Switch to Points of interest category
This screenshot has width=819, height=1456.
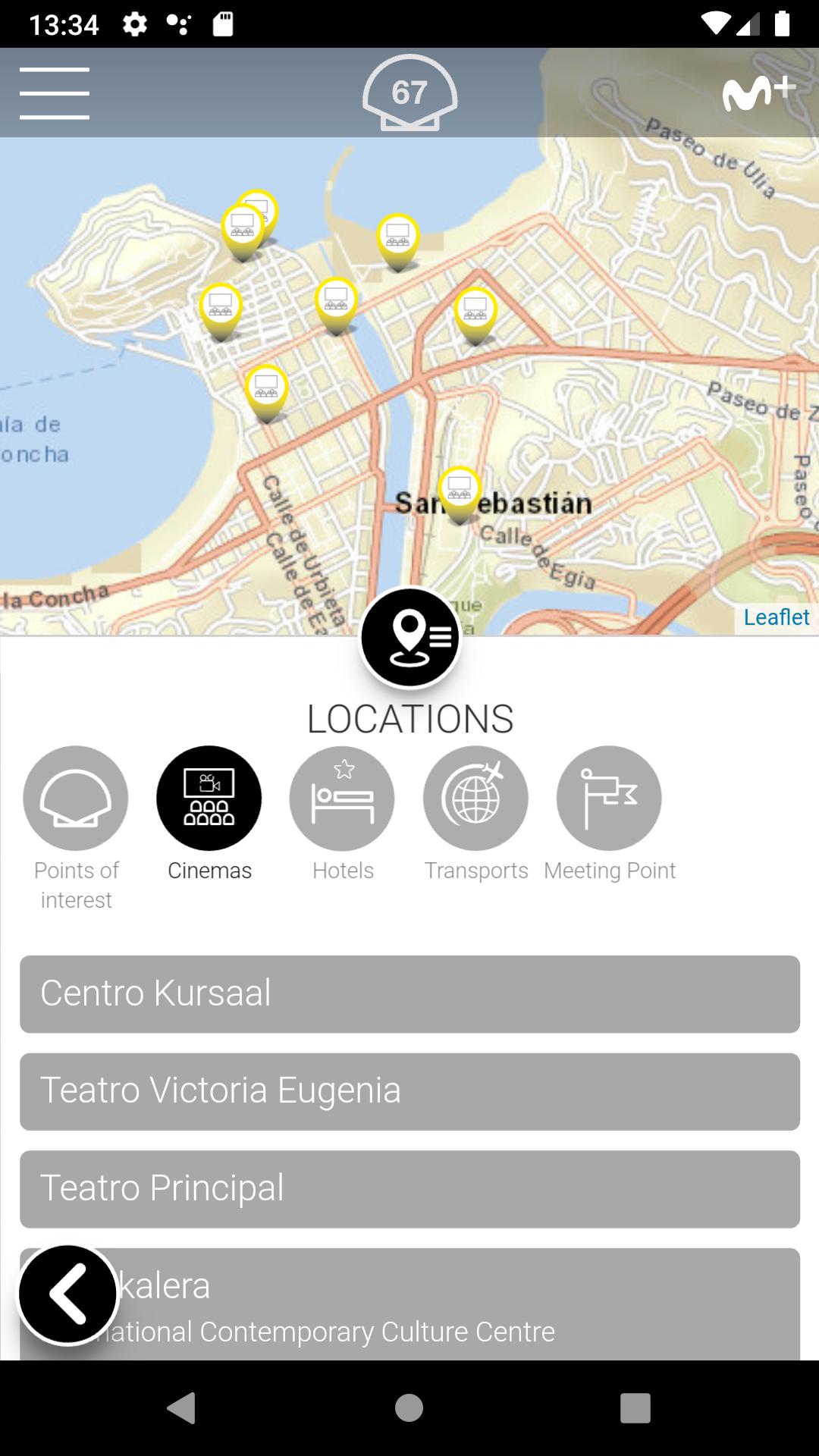76,799
